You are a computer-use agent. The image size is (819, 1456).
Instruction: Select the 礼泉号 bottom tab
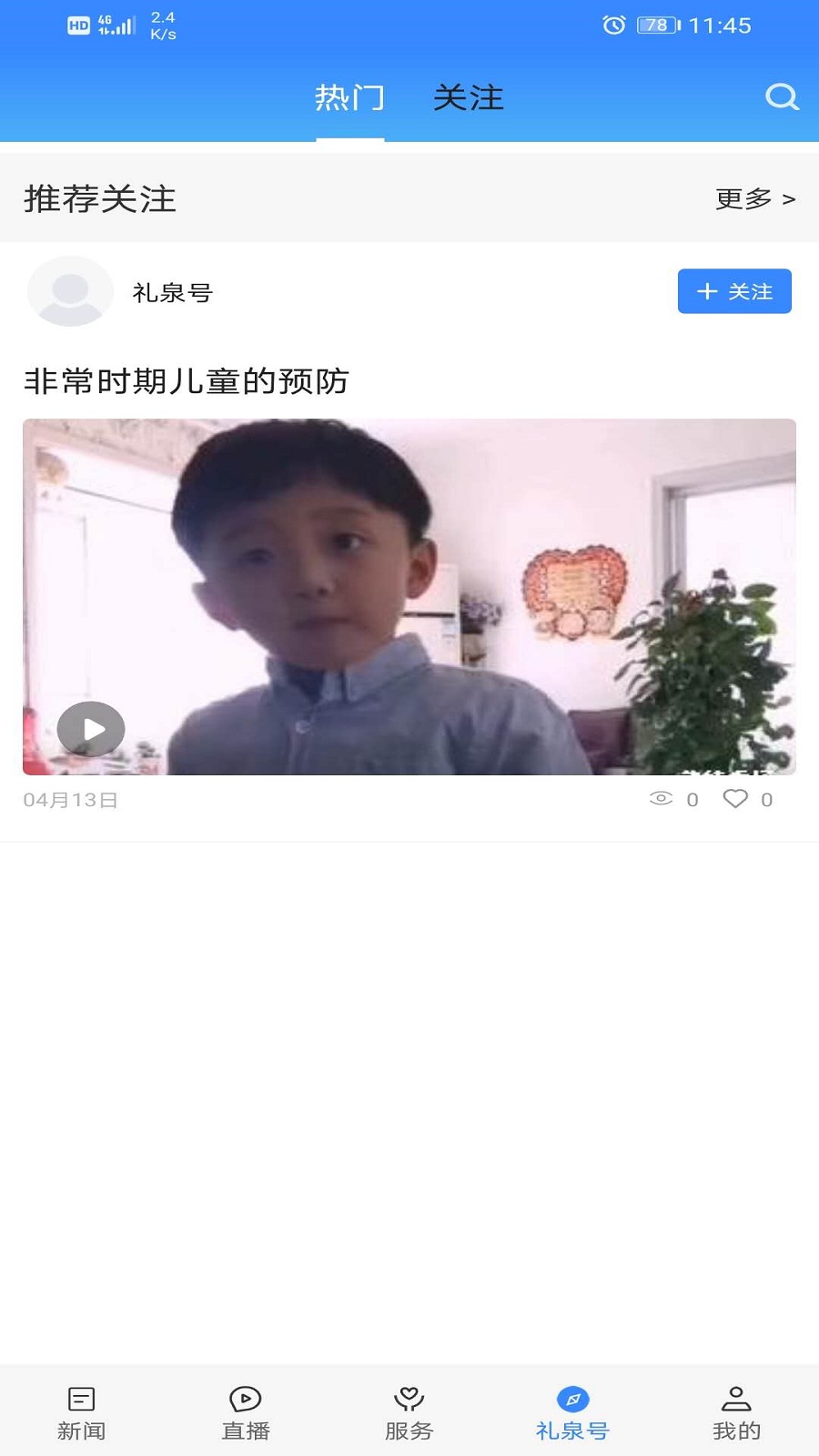tap(572, 1412)
